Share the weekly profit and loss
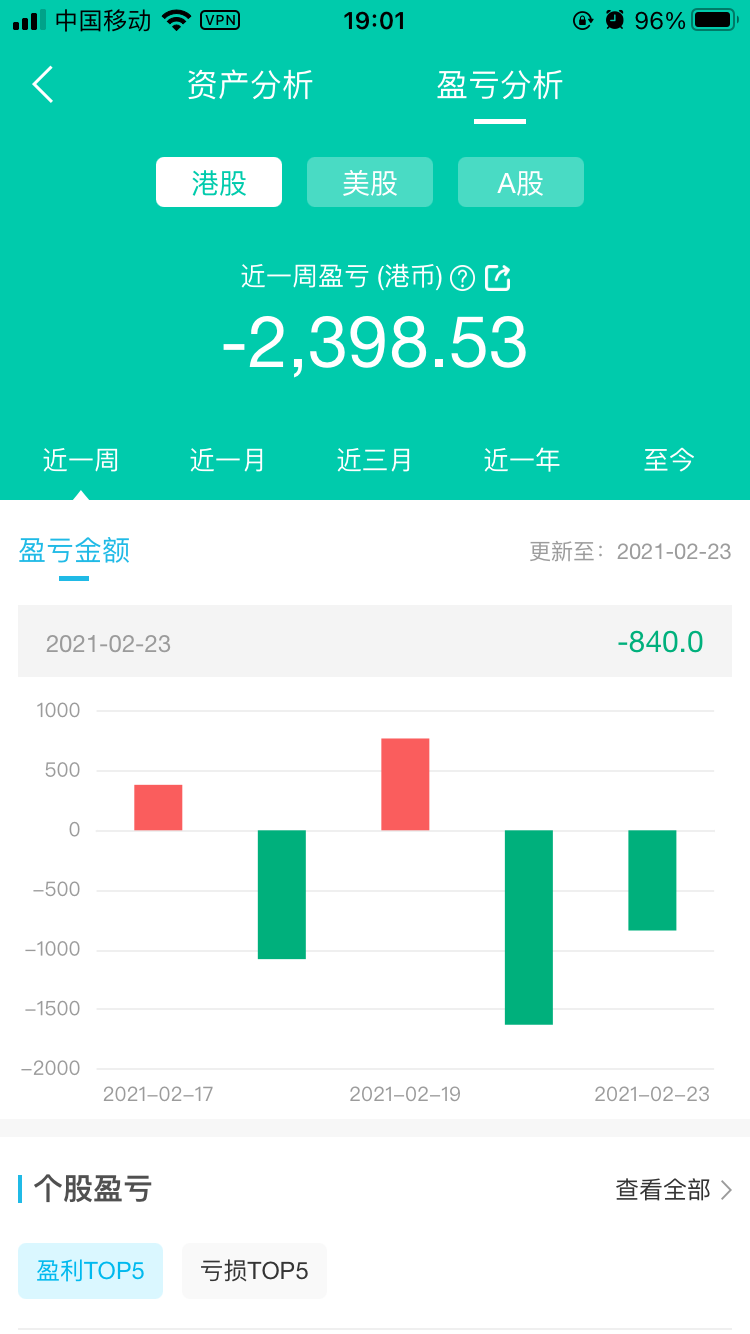The image size is (750, 1334). 497,278
